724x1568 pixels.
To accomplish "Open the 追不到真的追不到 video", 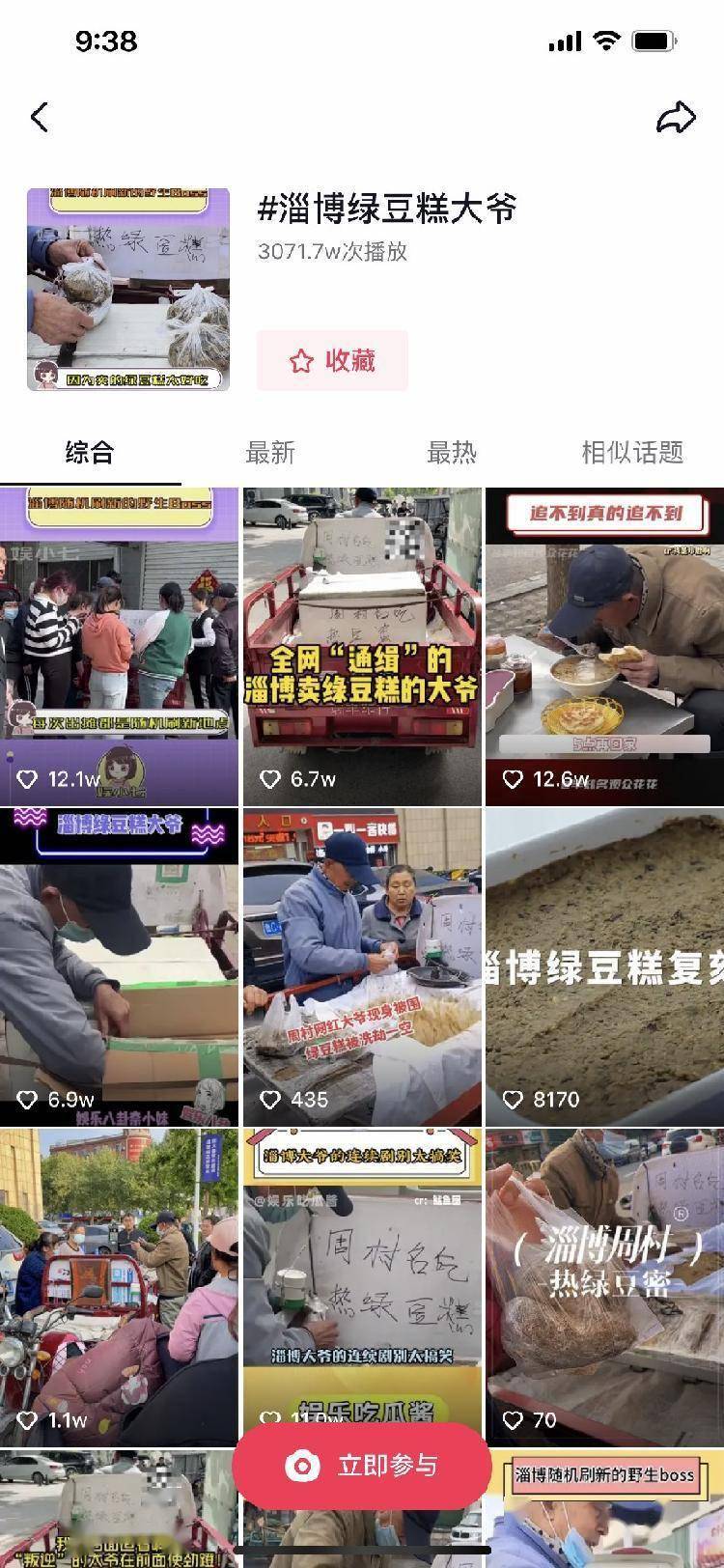I will (605, 647).
